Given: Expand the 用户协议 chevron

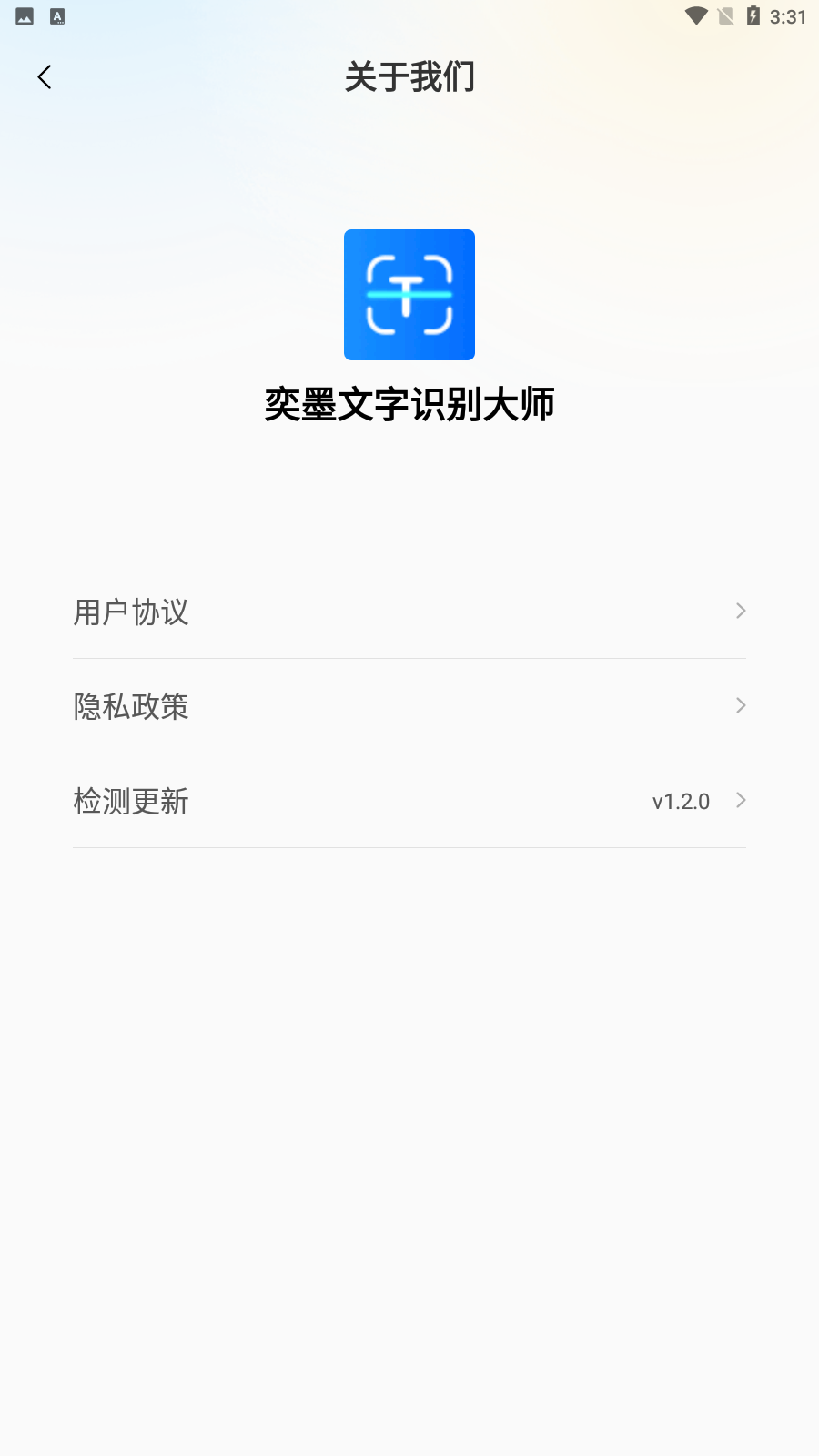Looking at the screenshot, I should 741,612.
